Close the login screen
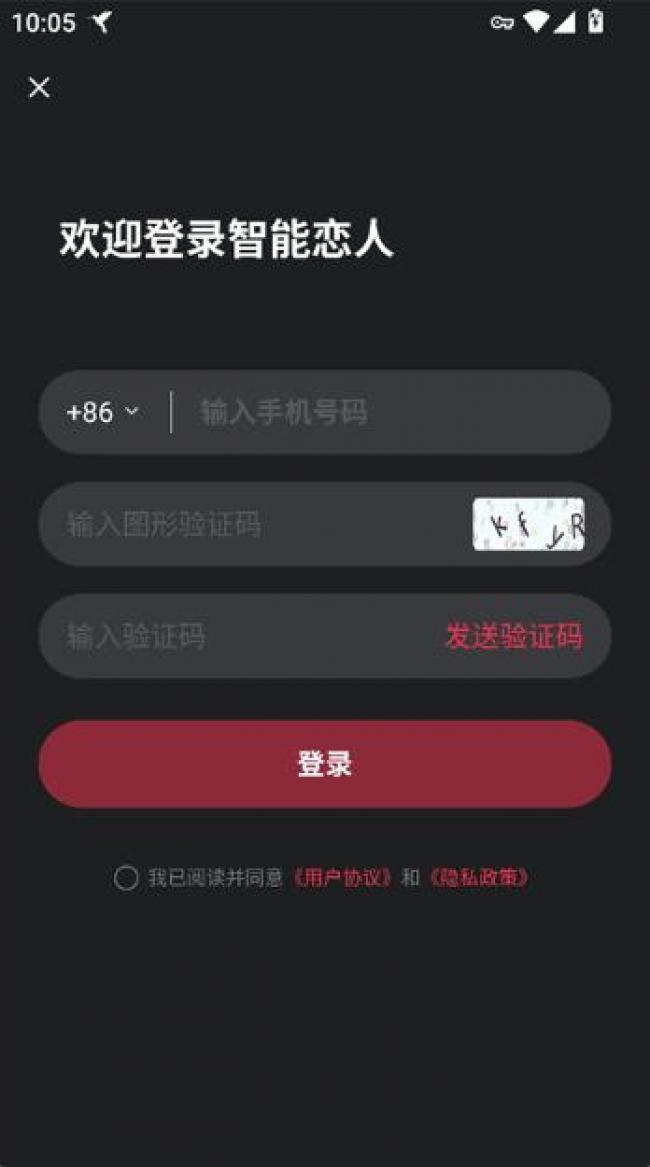650x1167 pixels. pyautogui.click(x=39, y=88)
